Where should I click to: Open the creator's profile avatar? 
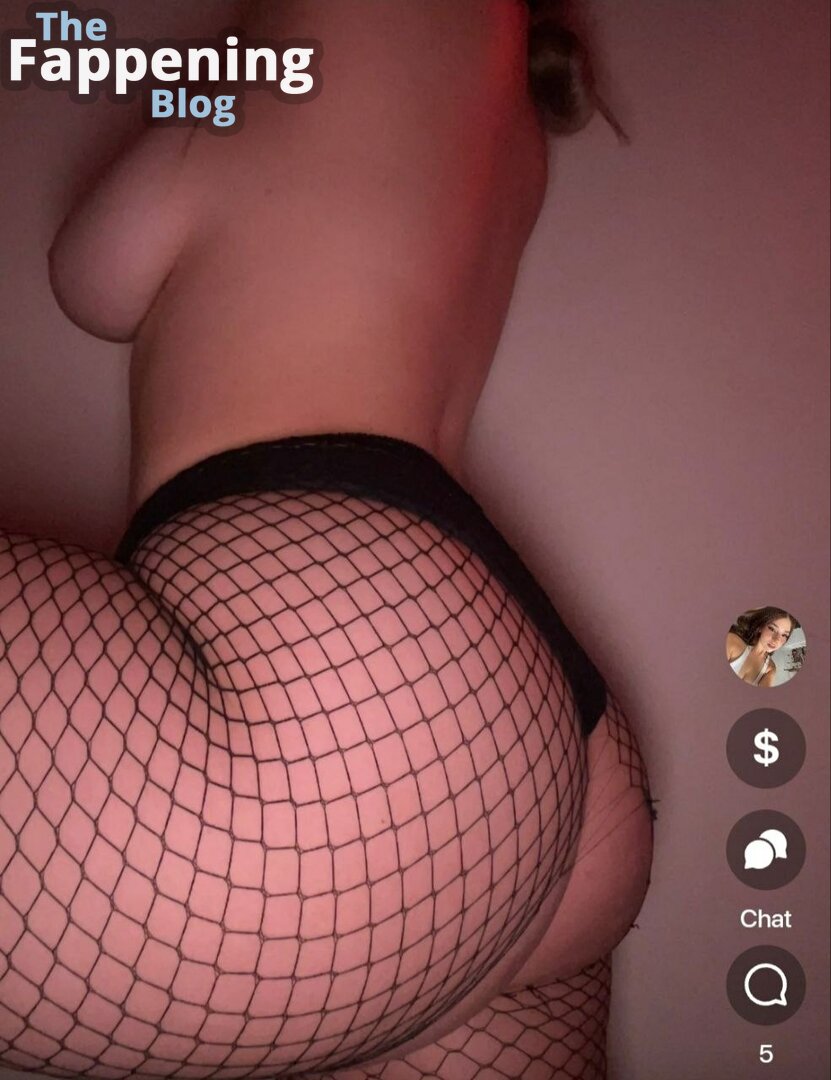(x=765, y=647)
